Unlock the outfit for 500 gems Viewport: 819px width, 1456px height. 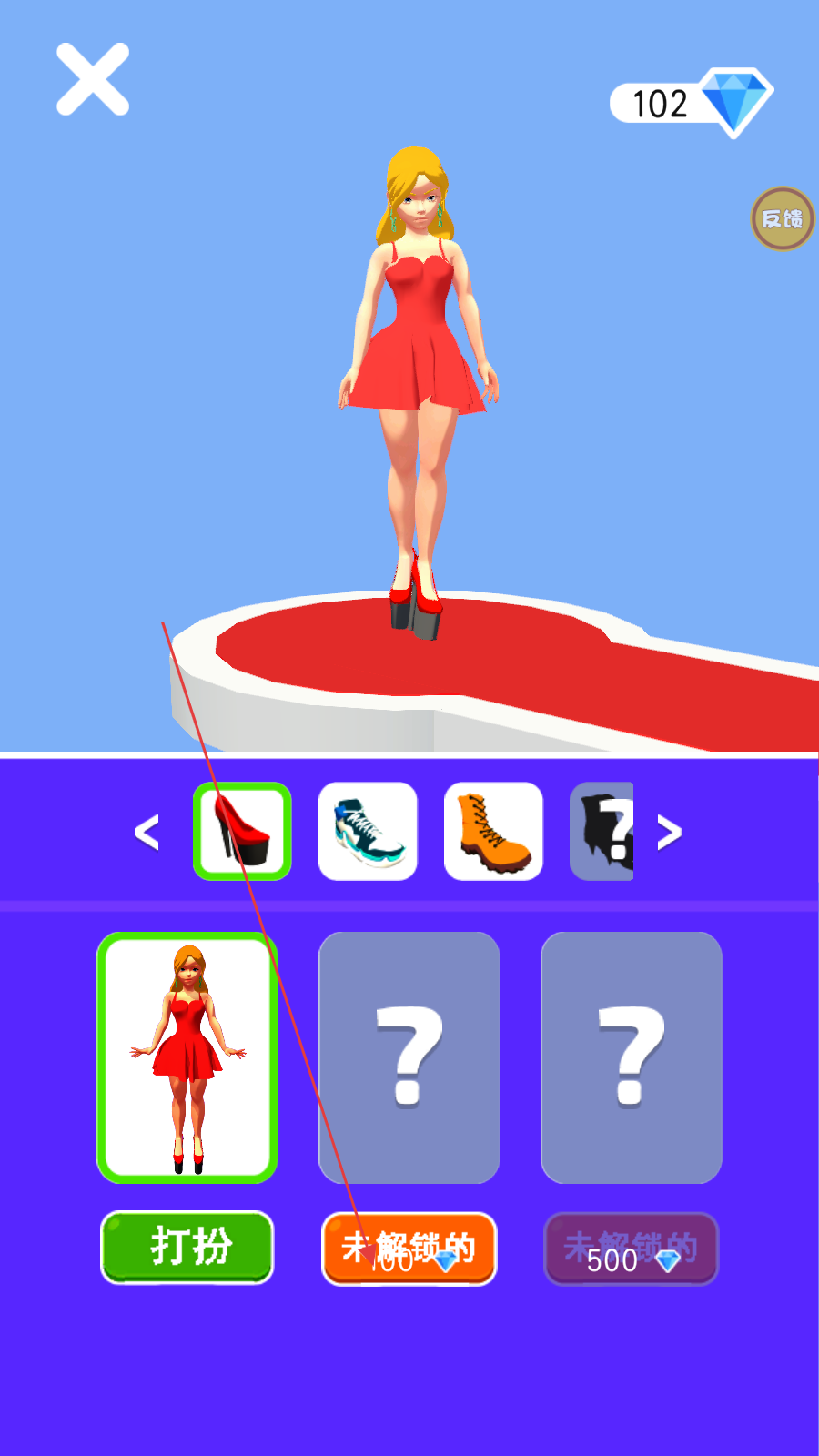(x=632, y=1249)
